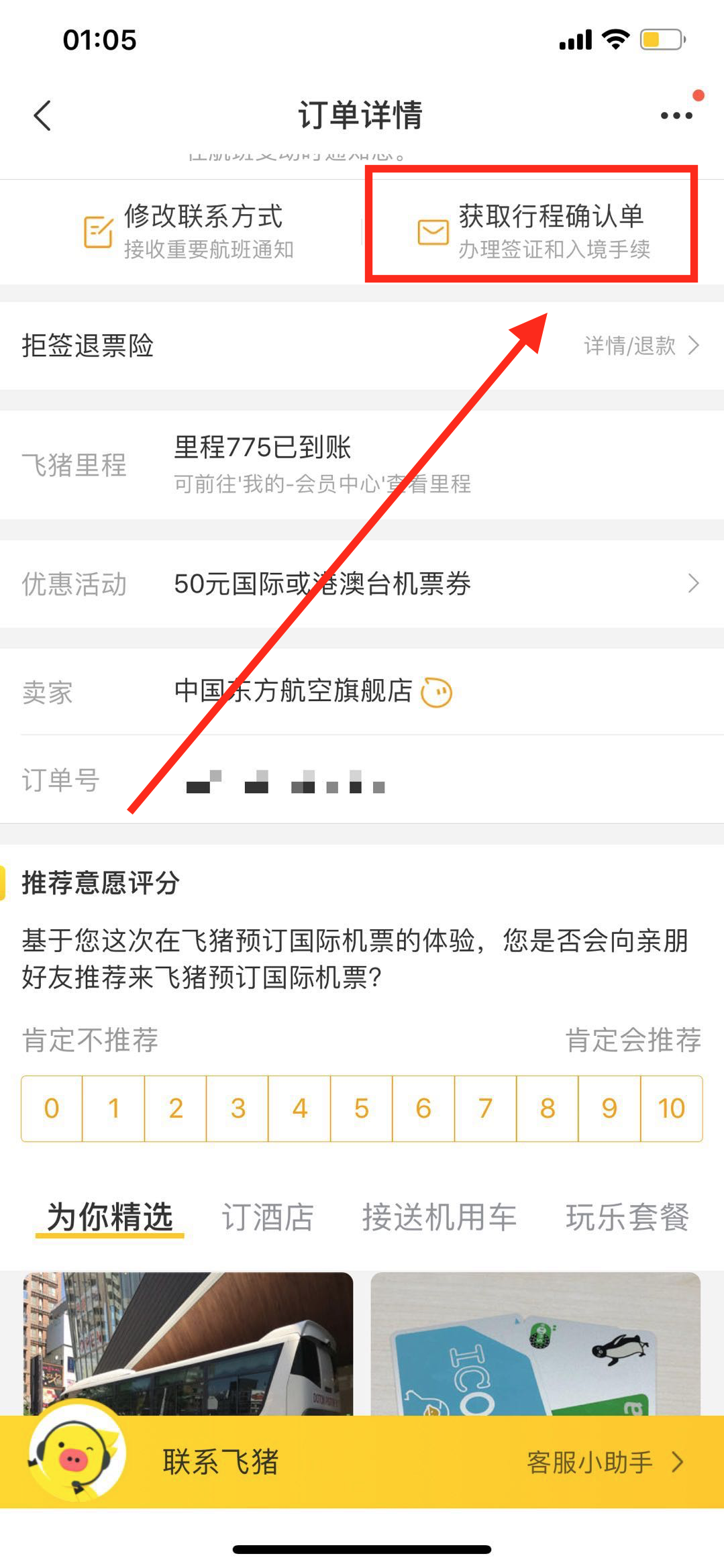Viewport: 724px width, 1568px height.
Task: Tap the back arrow to leave order details
Action: pyautogui.click(x=42, y=115)
